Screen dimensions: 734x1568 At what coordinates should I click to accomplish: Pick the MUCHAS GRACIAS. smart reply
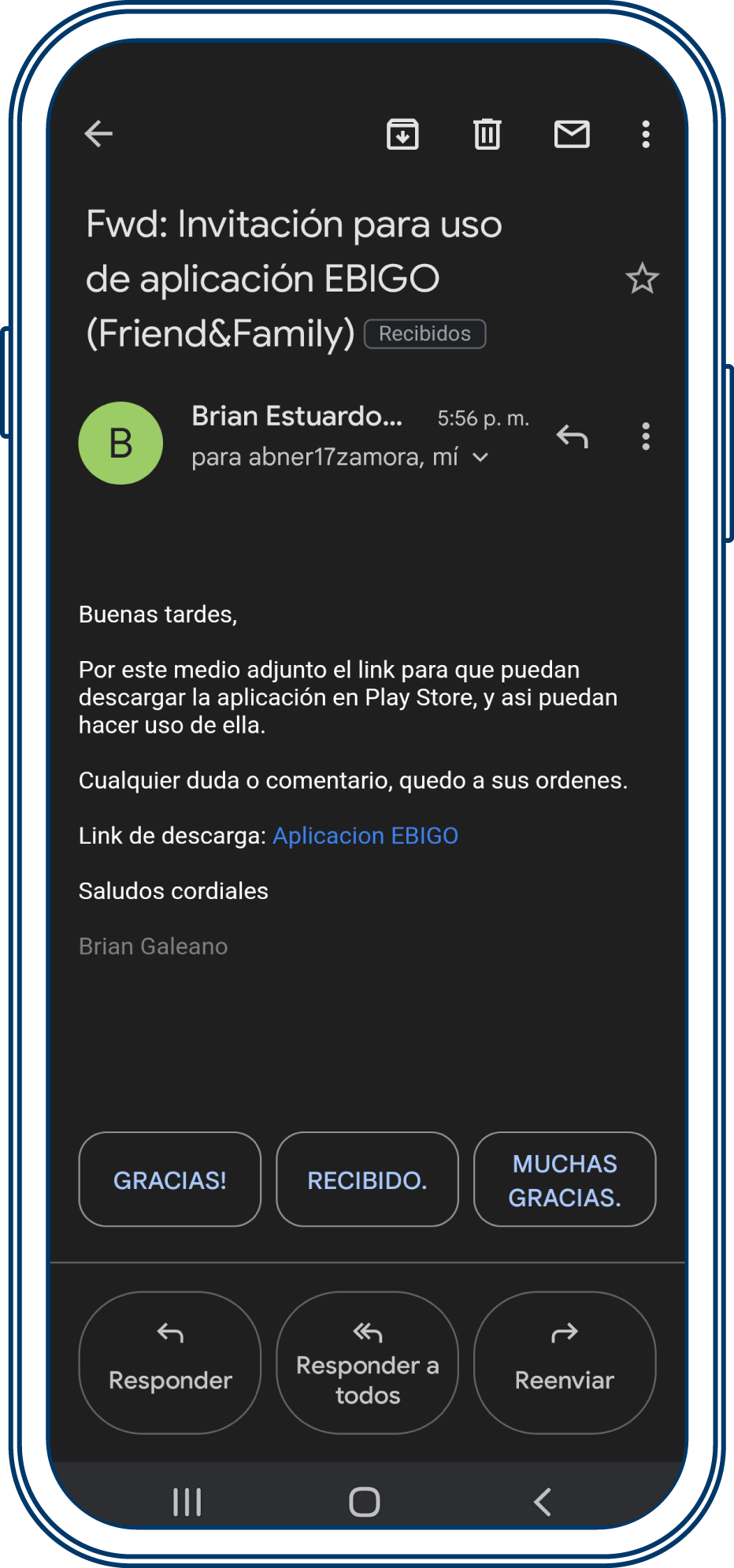tap(565, 1180)
